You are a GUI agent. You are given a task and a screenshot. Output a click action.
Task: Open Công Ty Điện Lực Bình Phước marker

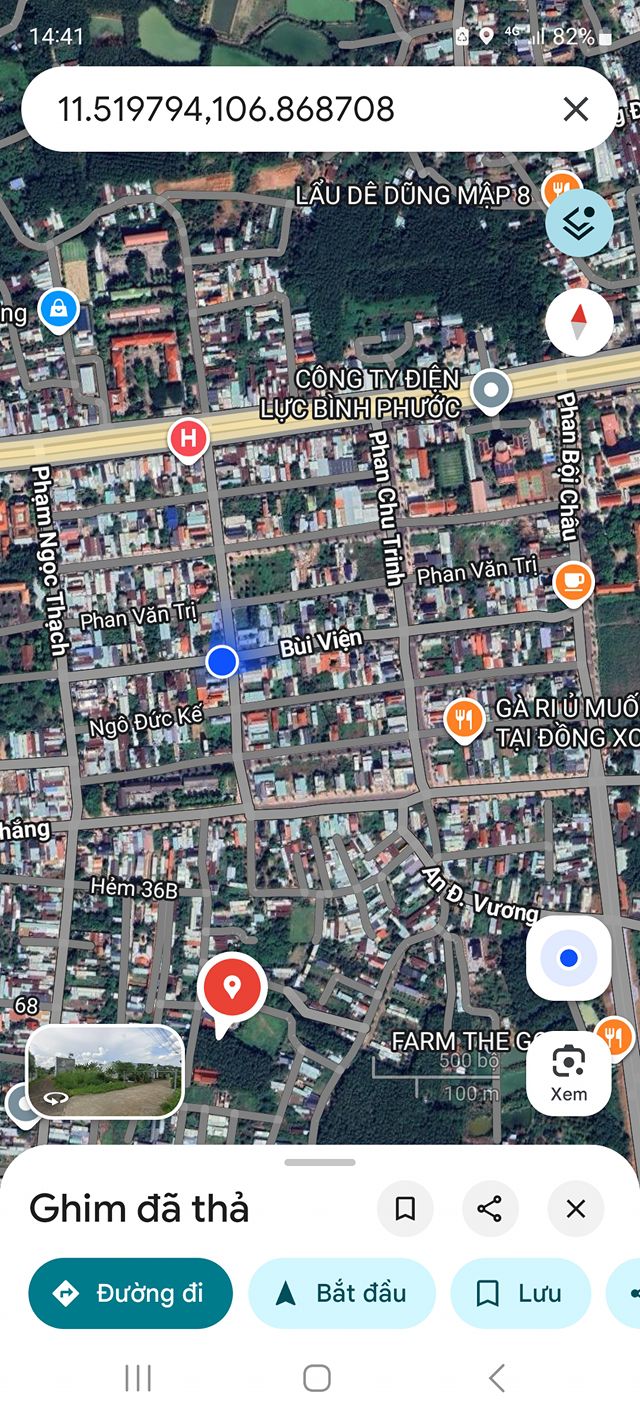pyautogui.click(x=491, y=390)
